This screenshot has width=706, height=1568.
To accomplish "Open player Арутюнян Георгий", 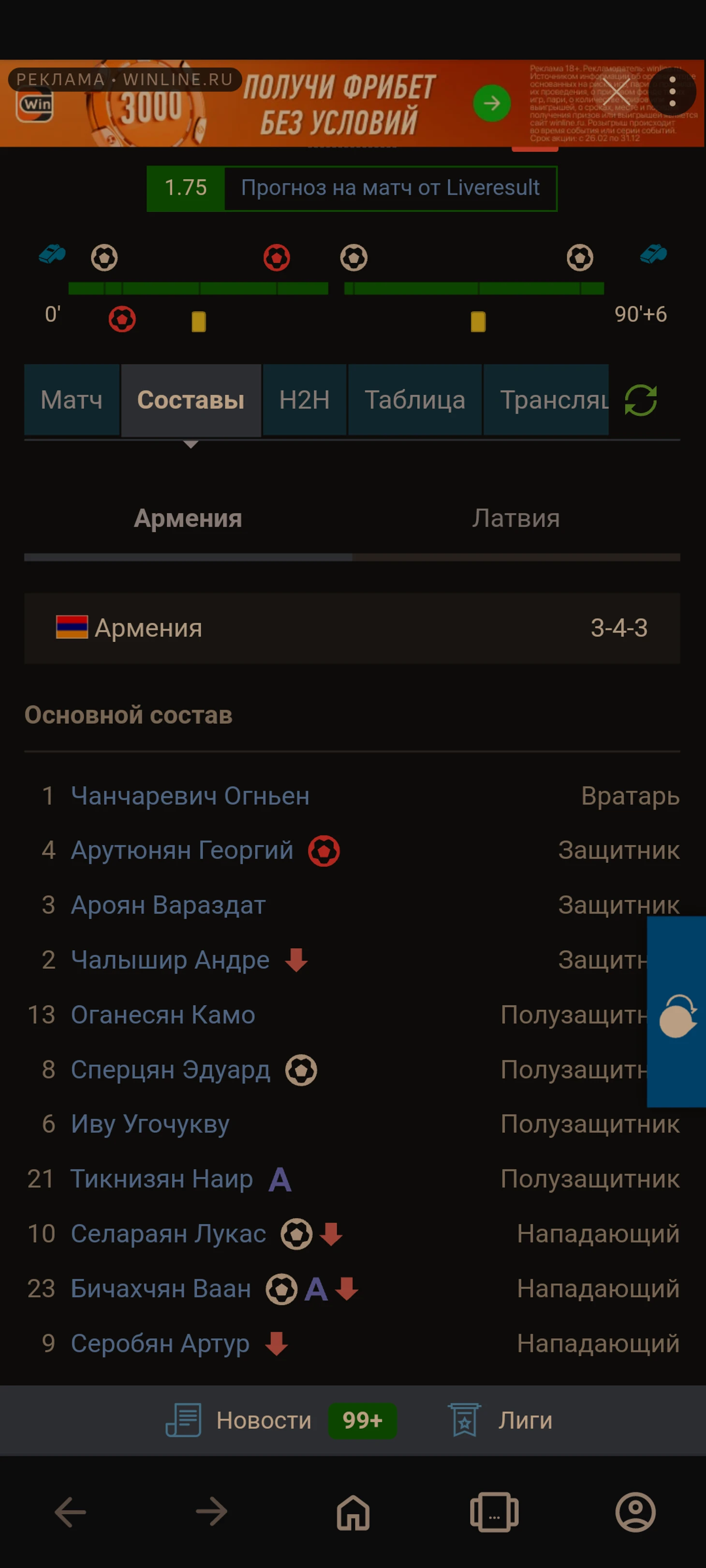I will (x=181, y=850).
